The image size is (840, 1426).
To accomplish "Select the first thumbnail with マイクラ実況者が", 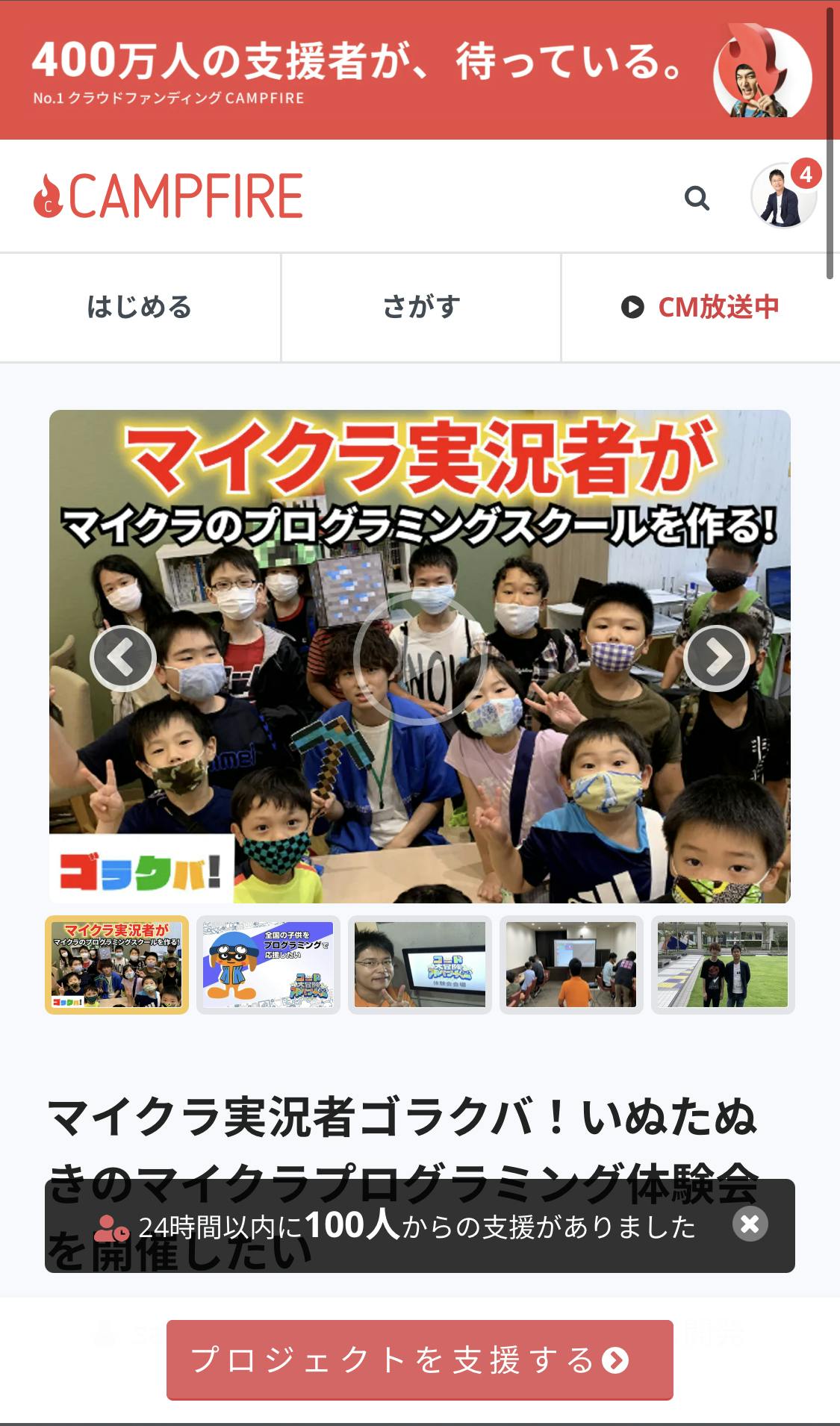I will 117,965.
